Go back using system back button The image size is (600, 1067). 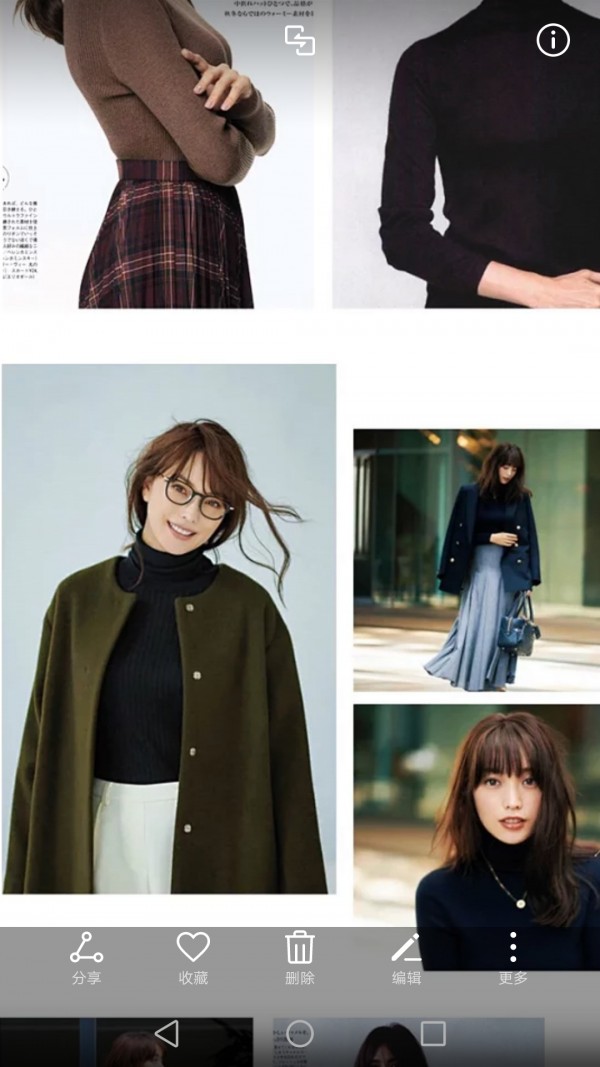click(x=167, y=1033)
